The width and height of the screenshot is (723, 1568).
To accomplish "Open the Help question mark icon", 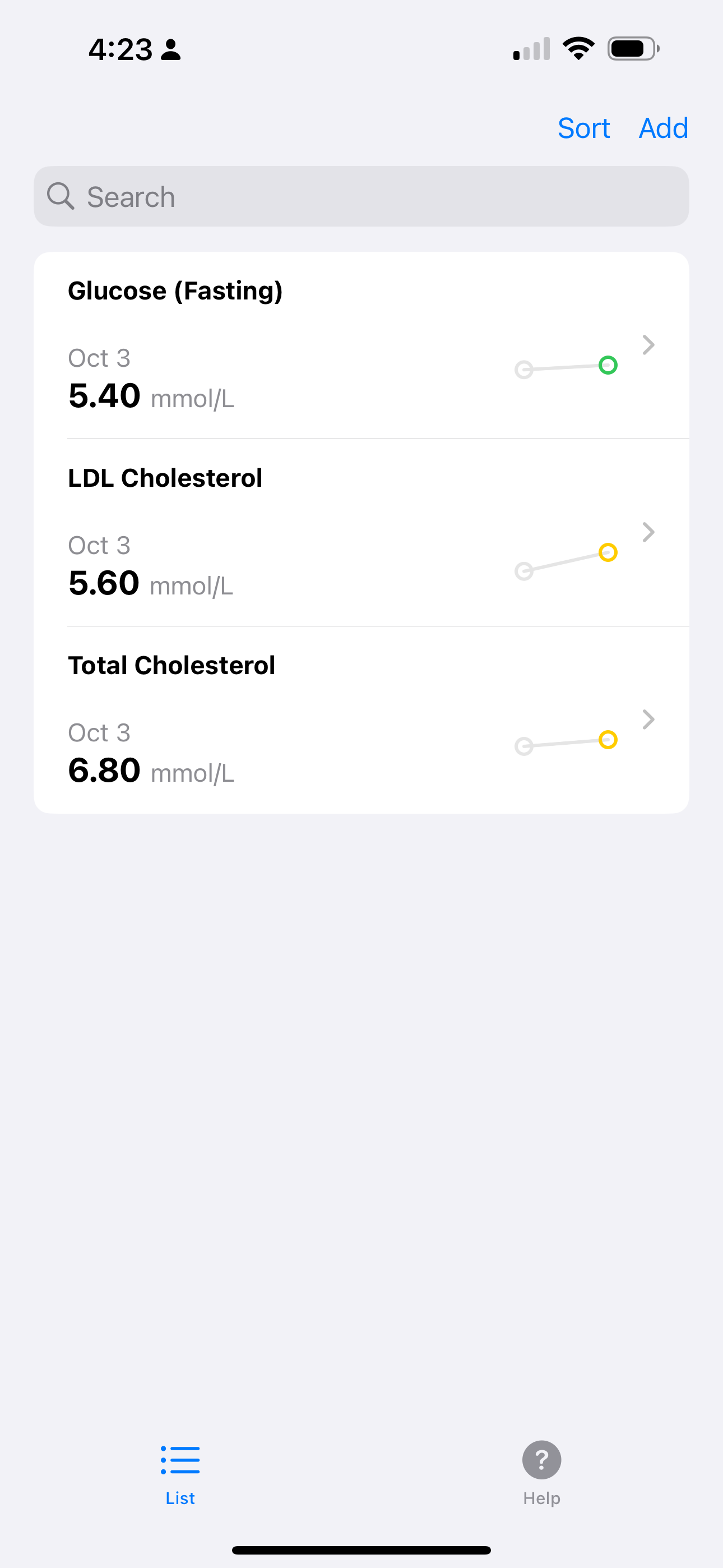I will coord(541,1460).
